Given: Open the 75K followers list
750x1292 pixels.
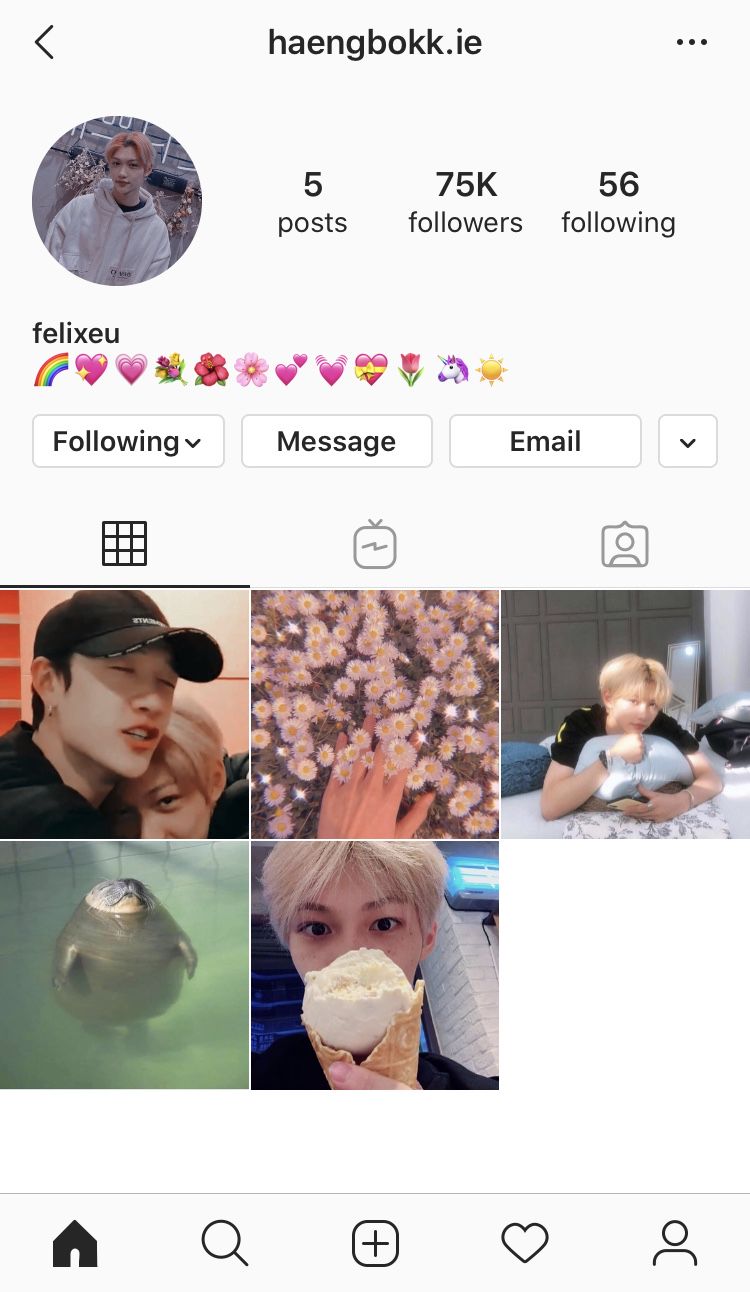Looking at the screenshot, I should [465, 202].
